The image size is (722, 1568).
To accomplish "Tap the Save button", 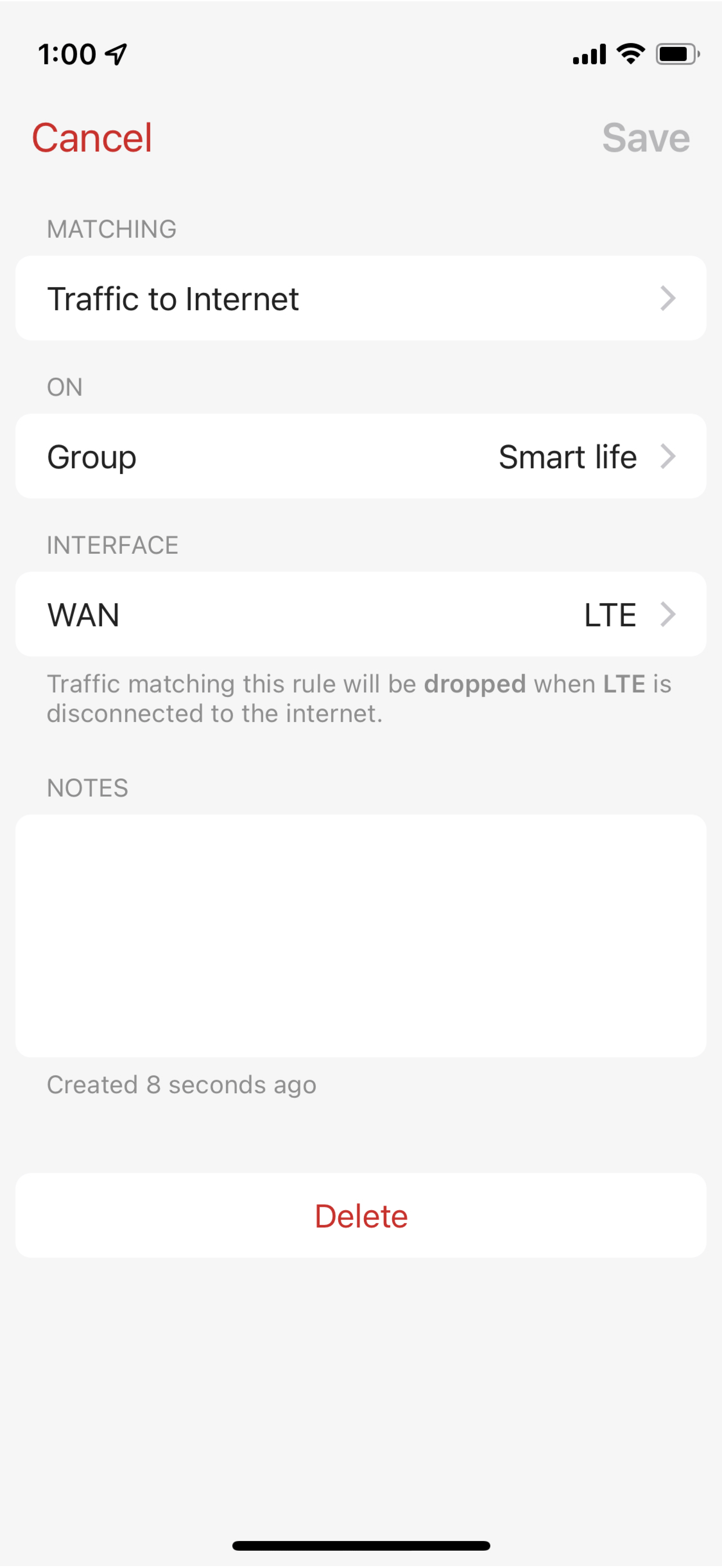I will (645, 138).
